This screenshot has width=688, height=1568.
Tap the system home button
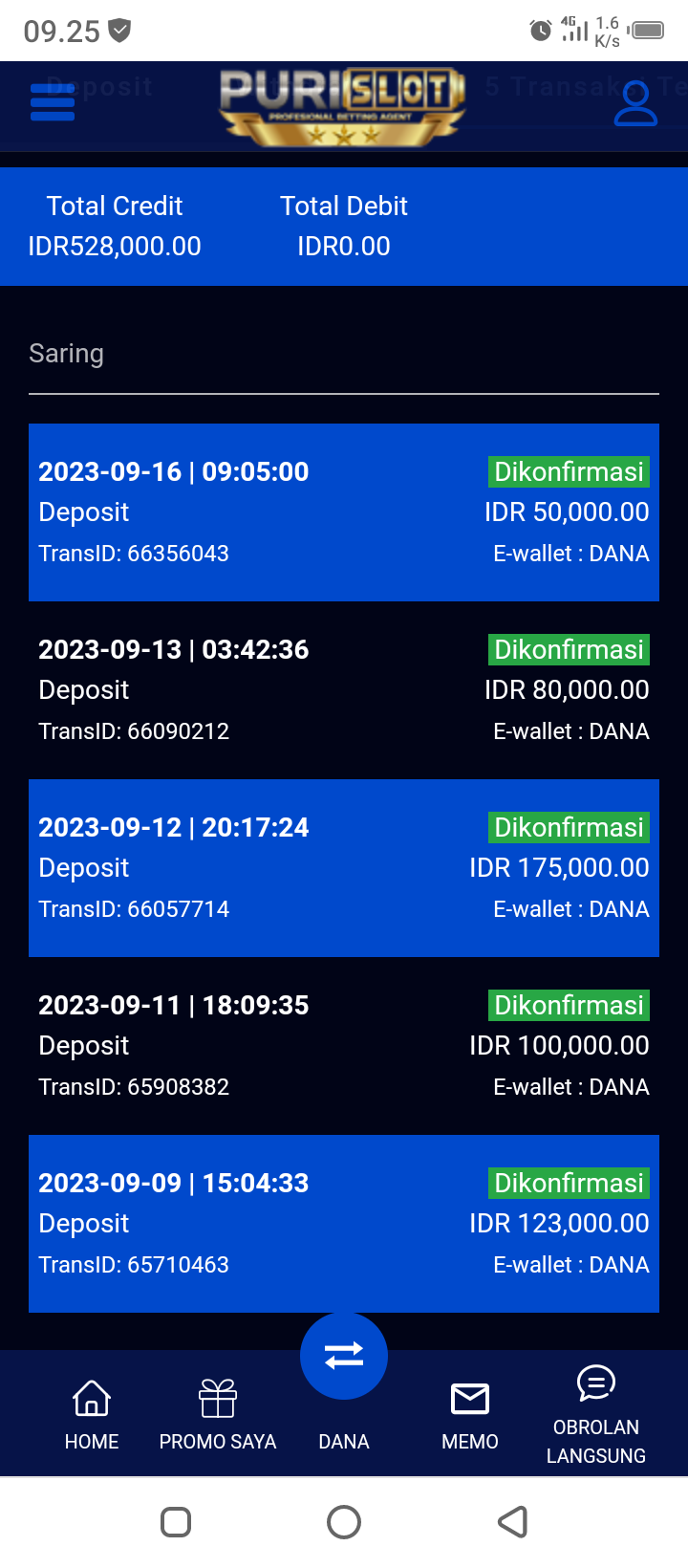tap(344, 1522)
